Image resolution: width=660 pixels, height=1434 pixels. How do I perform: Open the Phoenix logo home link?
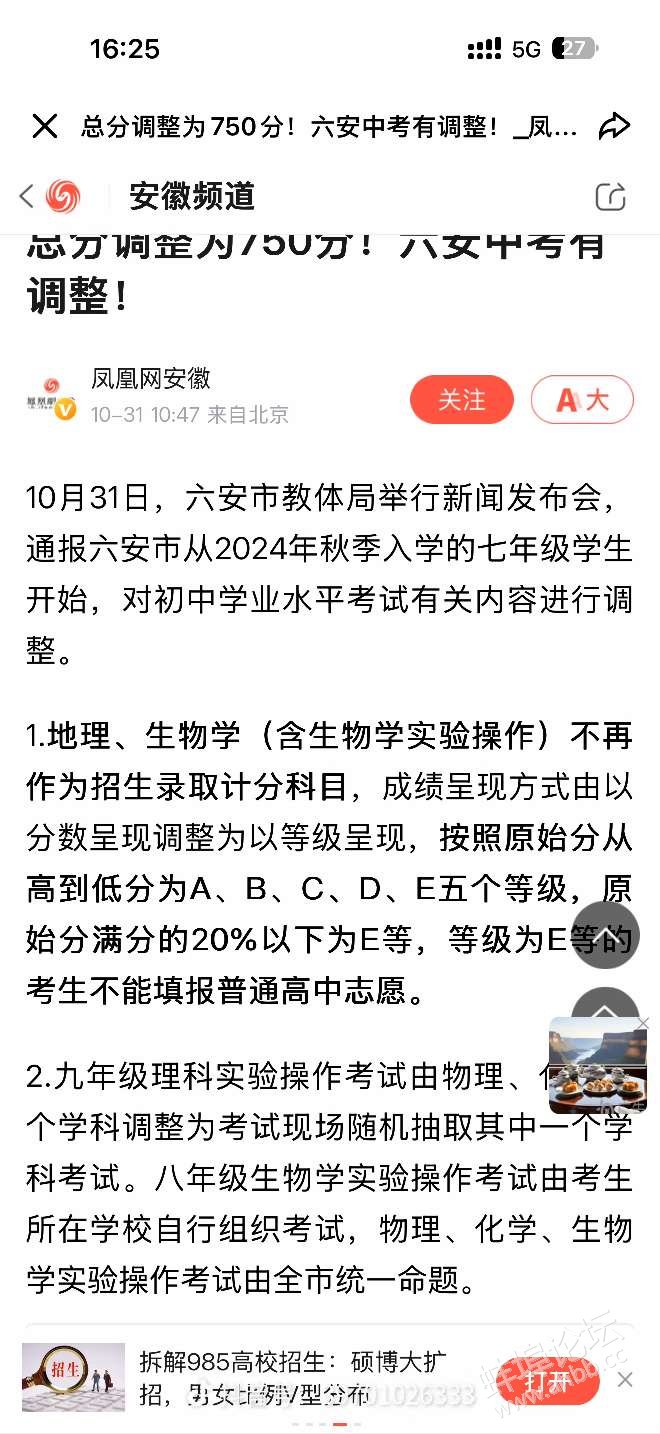(x=64, y=196)
